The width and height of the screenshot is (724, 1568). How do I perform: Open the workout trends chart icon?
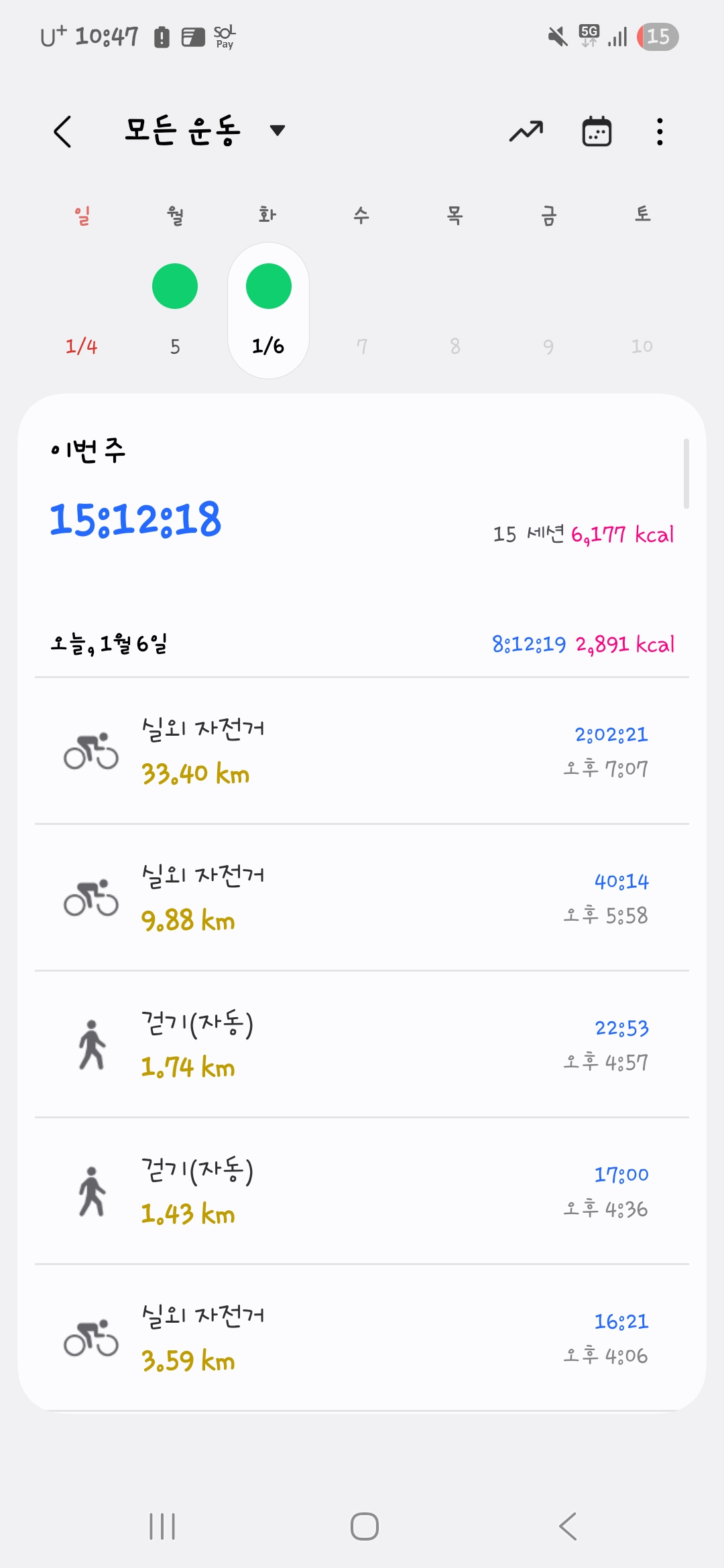point(526,131)
